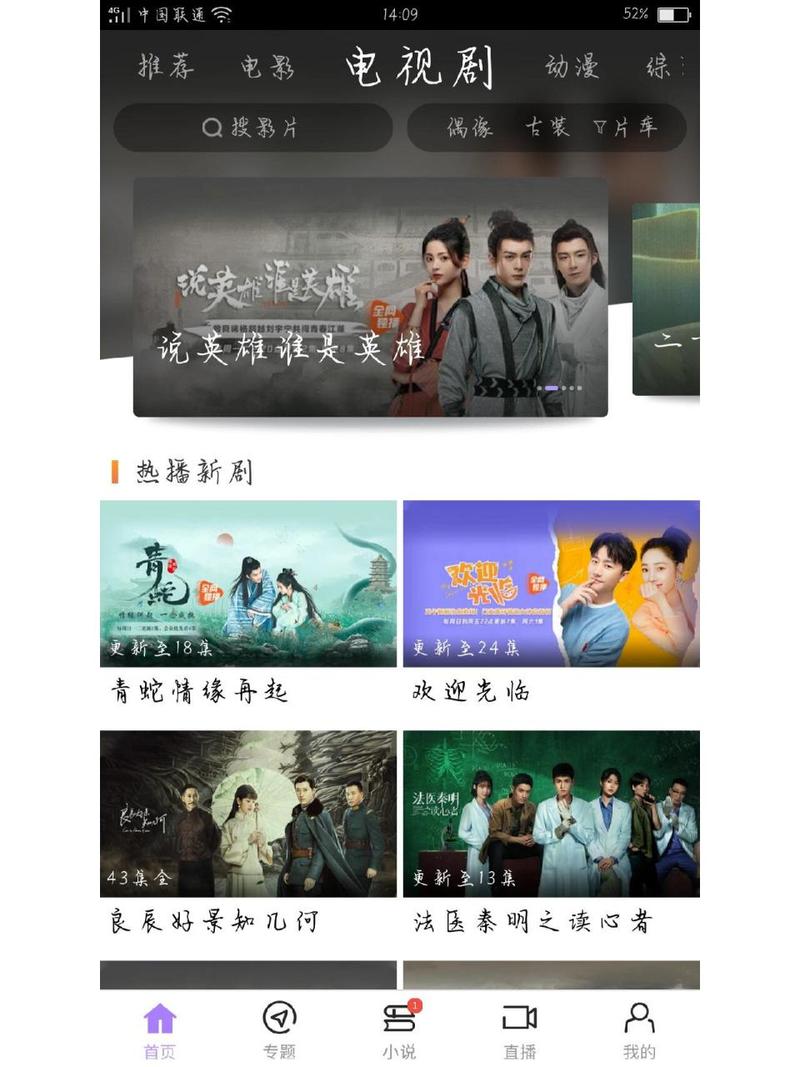Select the 古装 genre filter
This screenshot has height=1067, width=800.
coord(548,128)
